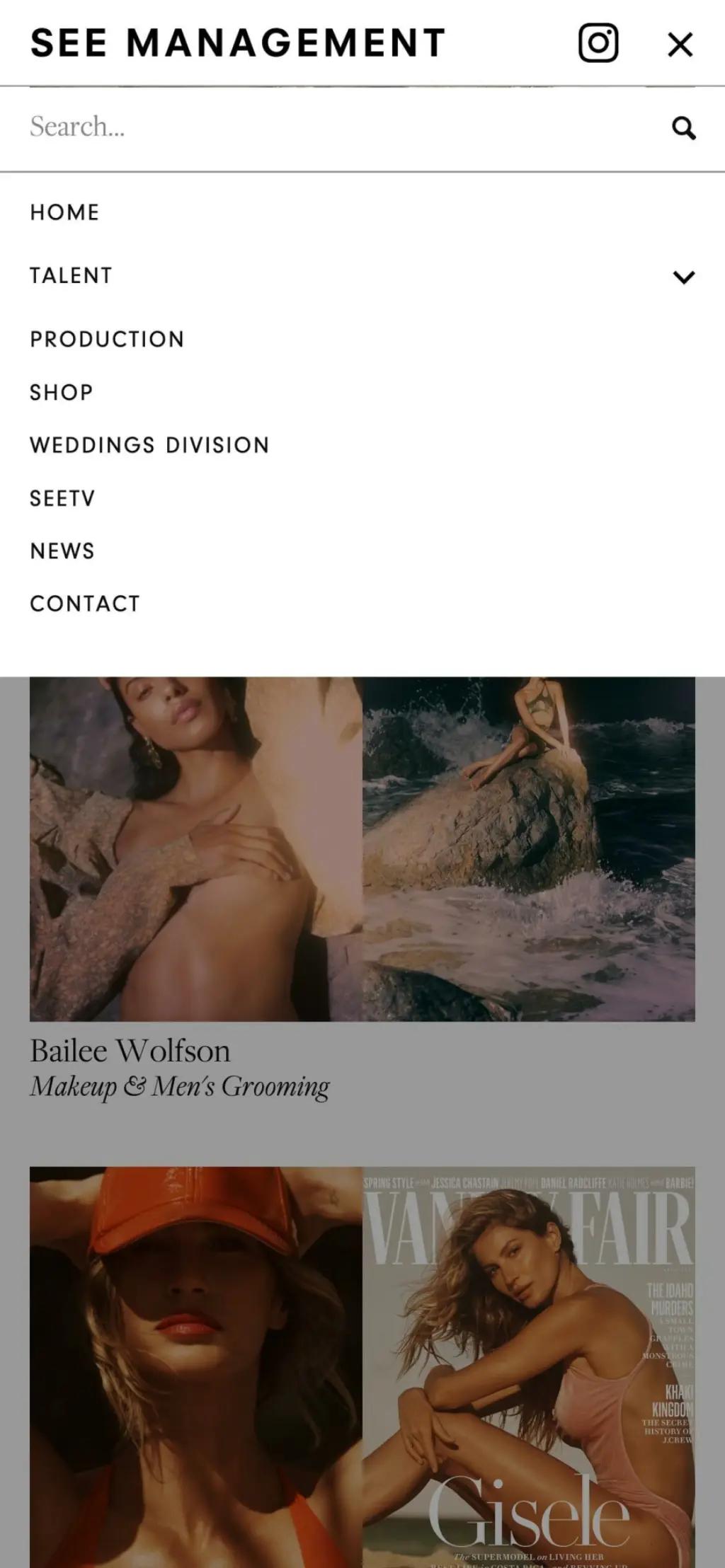
Task: Open the Contact page
Action: pos(85,604)
